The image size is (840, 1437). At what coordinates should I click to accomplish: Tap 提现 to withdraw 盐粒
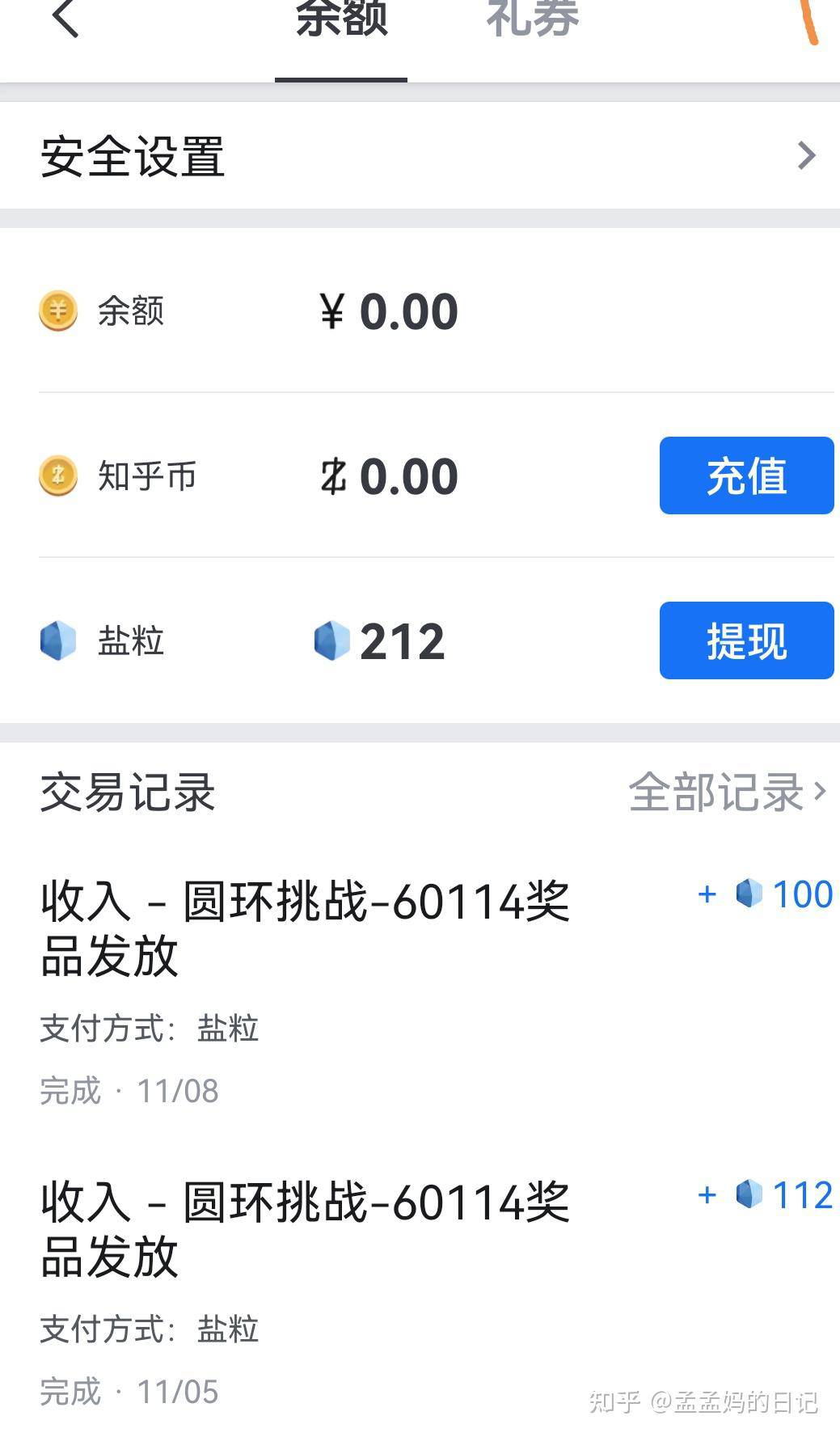tap(746, 640)
